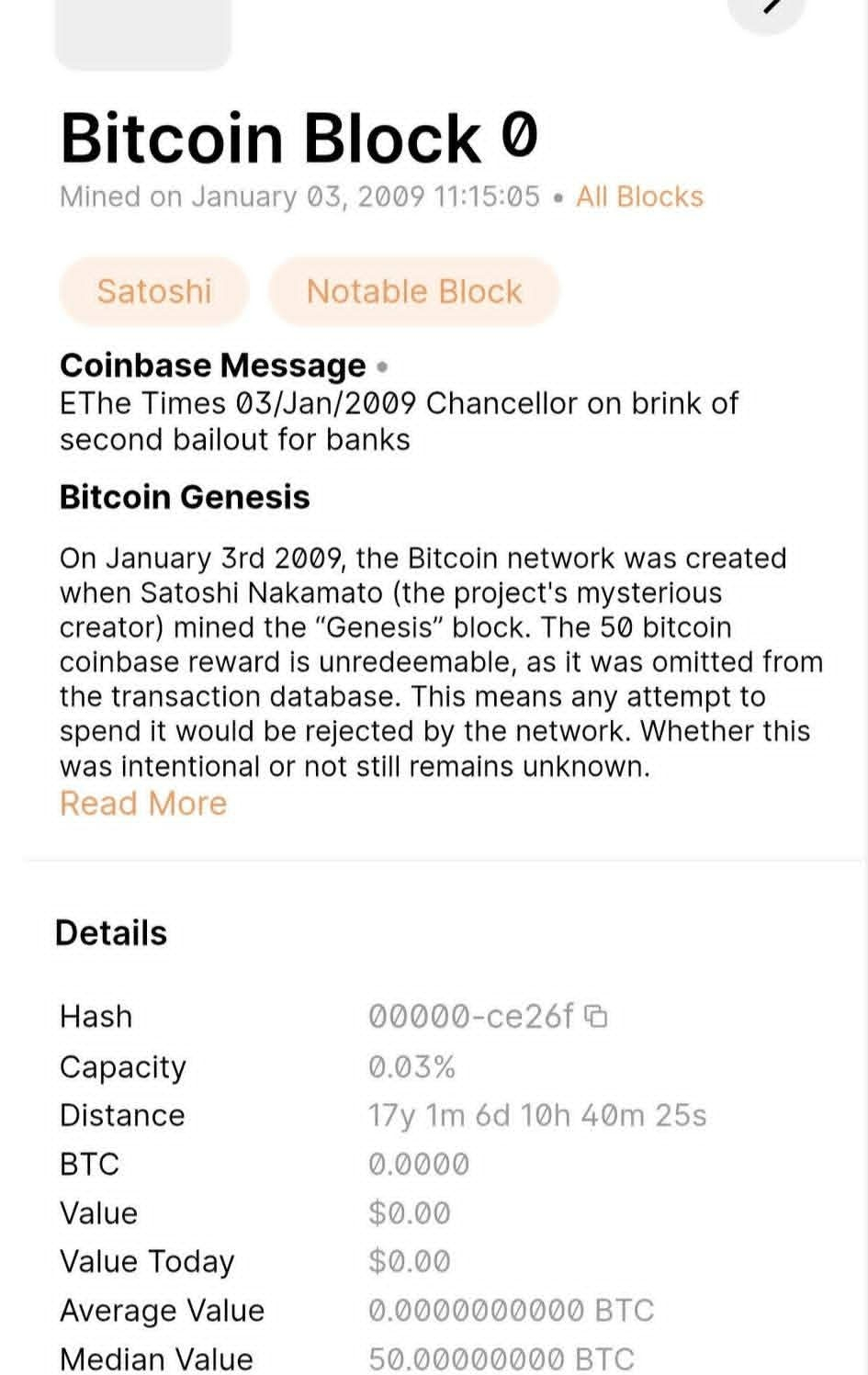Screen dimensions: 868x1375
Task: Open the All Blocks link
Action: tap(639, 197)
